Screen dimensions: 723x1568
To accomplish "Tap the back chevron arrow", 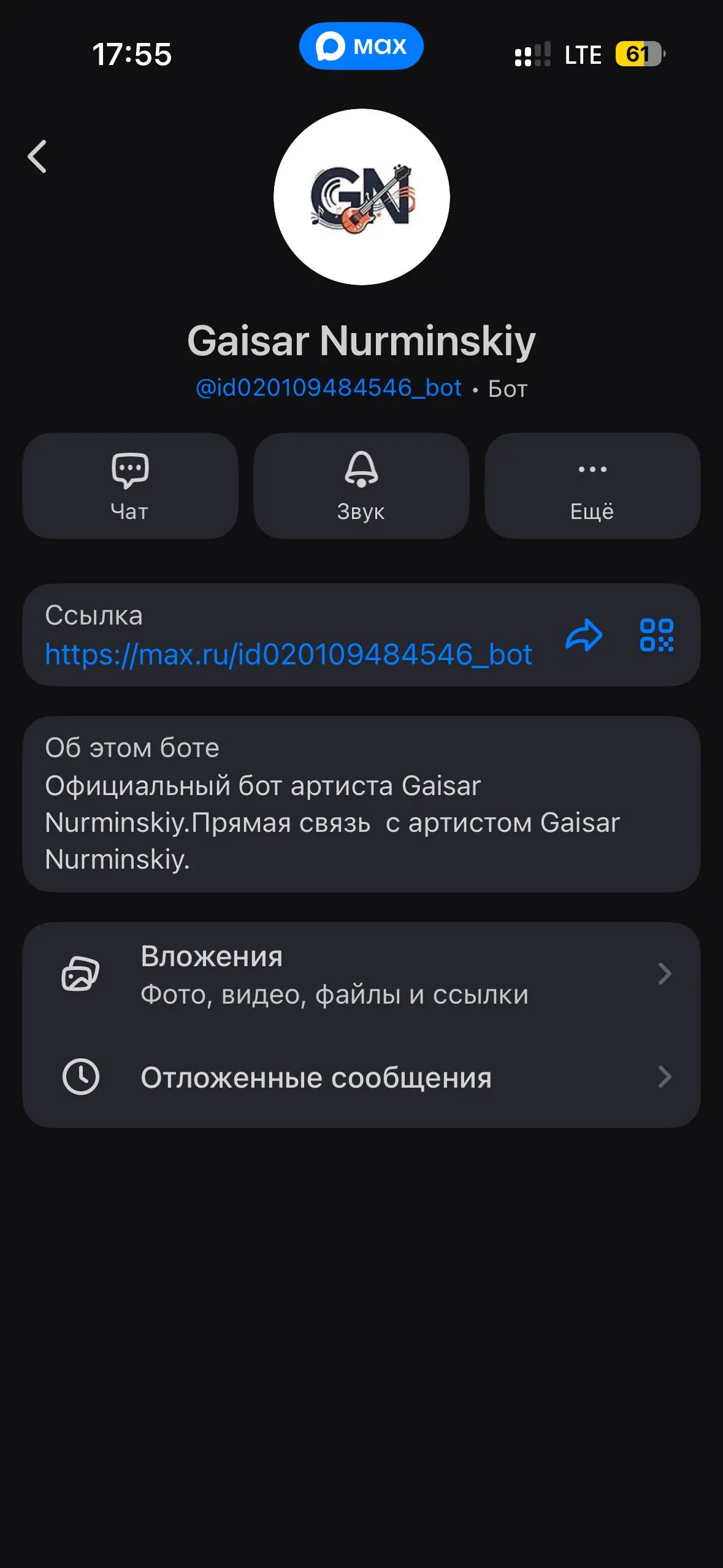I will [x=37, y=157].
